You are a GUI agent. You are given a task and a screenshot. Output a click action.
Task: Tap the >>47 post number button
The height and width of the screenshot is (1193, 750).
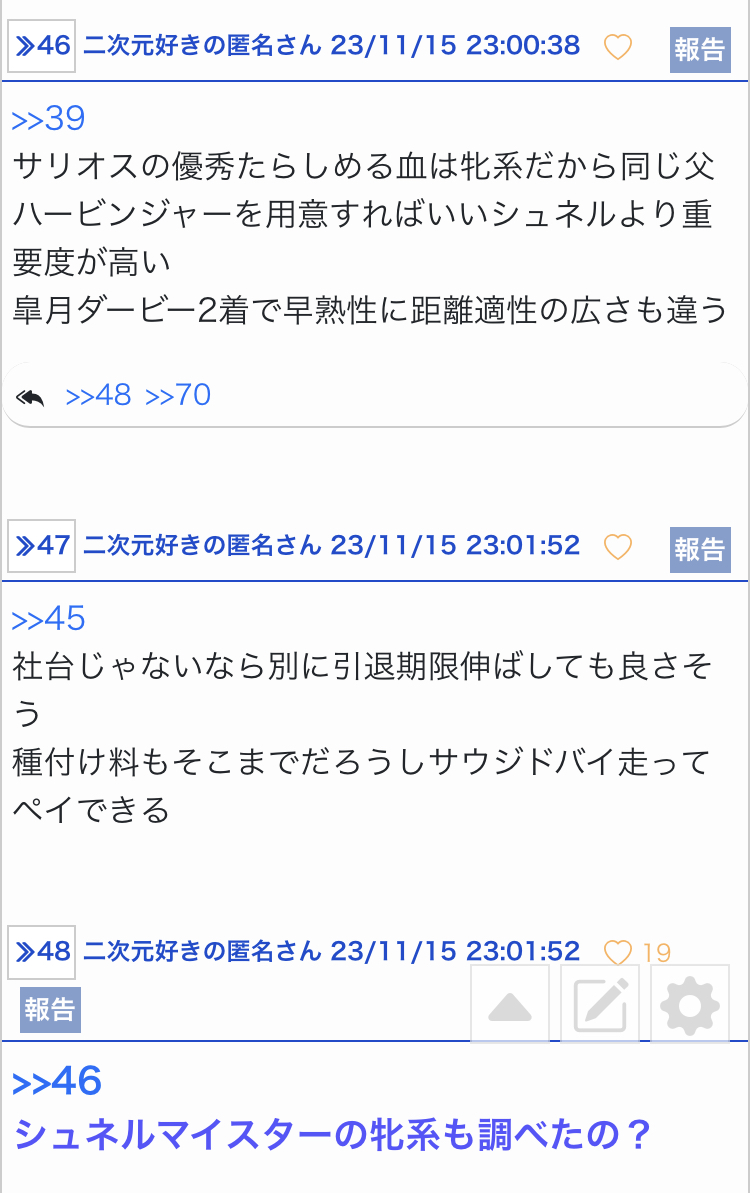point(42,546)
